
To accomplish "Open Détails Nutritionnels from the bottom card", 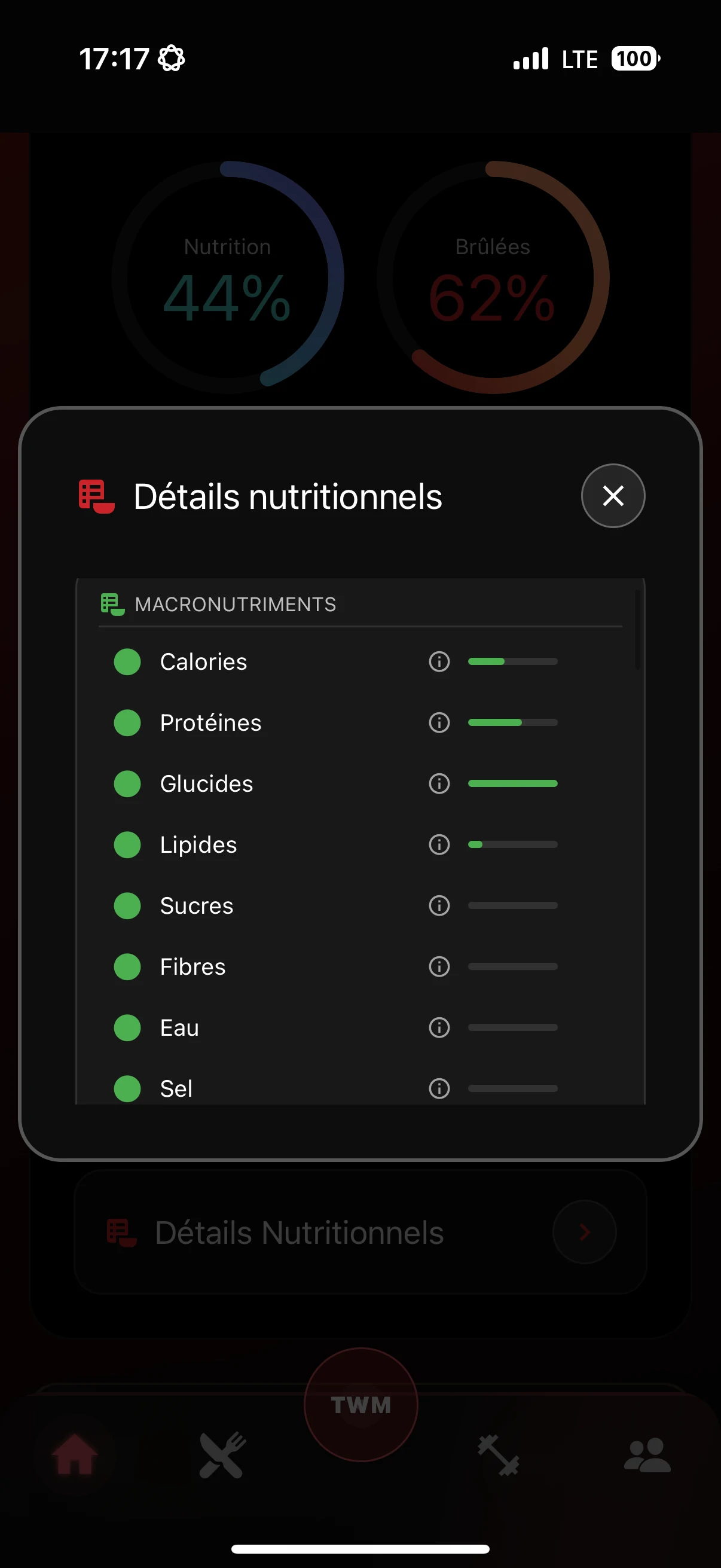I will coord(300,1231).
